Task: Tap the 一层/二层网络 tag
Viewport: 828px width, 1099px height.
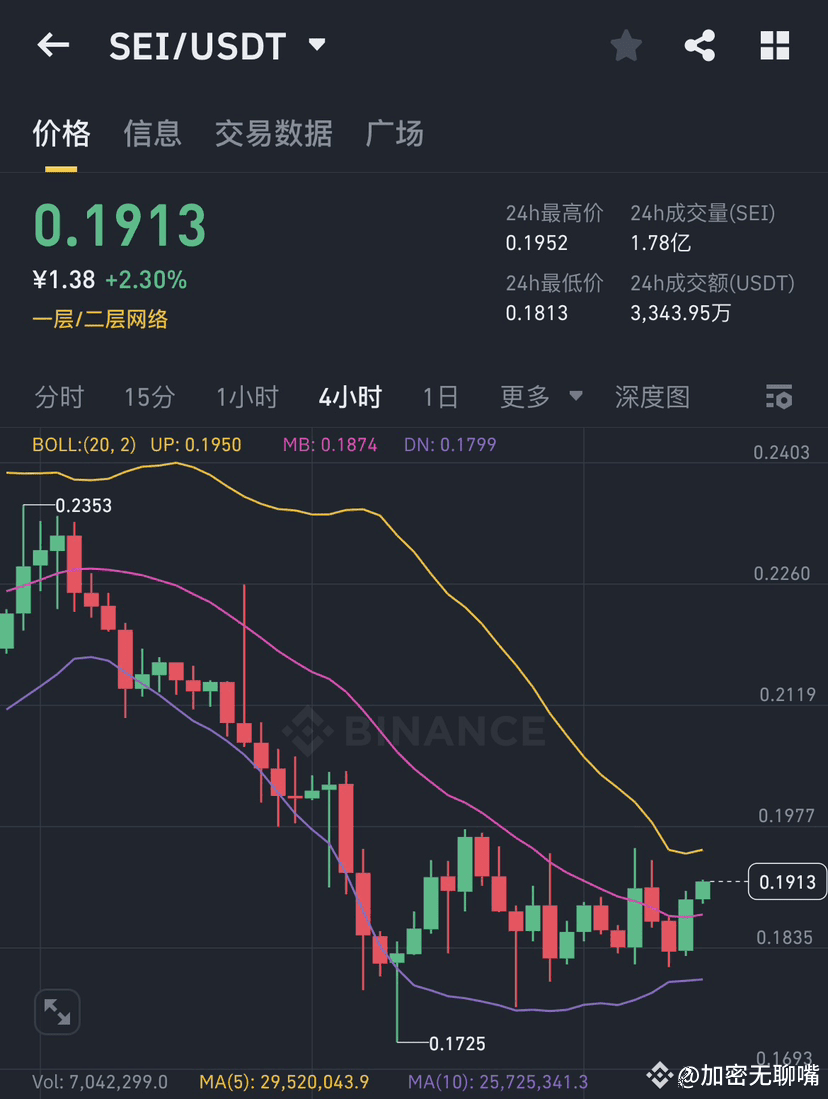Action: (x=100, y=318)
